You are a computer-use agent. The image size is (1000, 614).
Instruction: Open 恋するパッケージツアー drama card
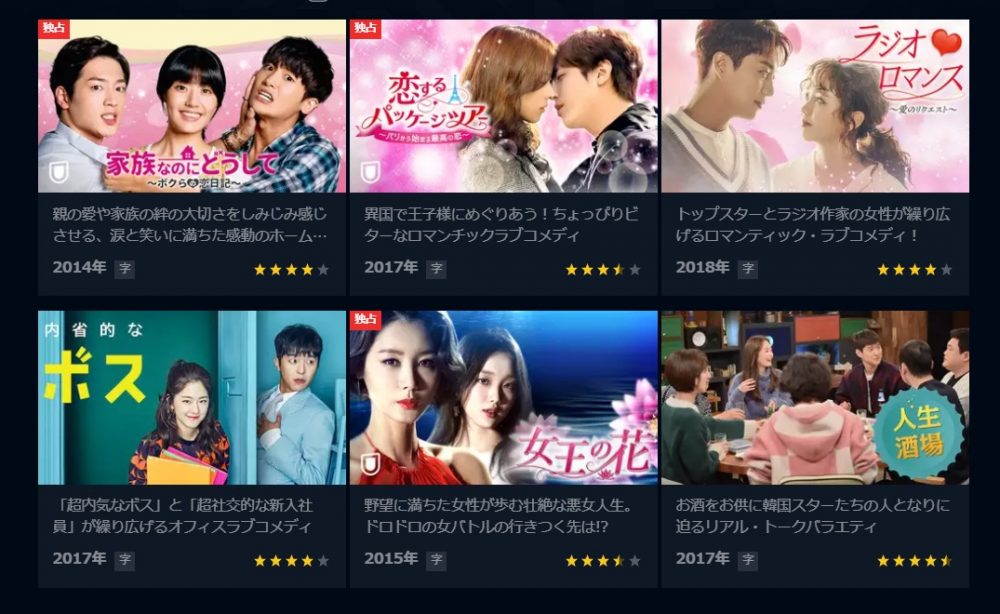pos(503,106)
